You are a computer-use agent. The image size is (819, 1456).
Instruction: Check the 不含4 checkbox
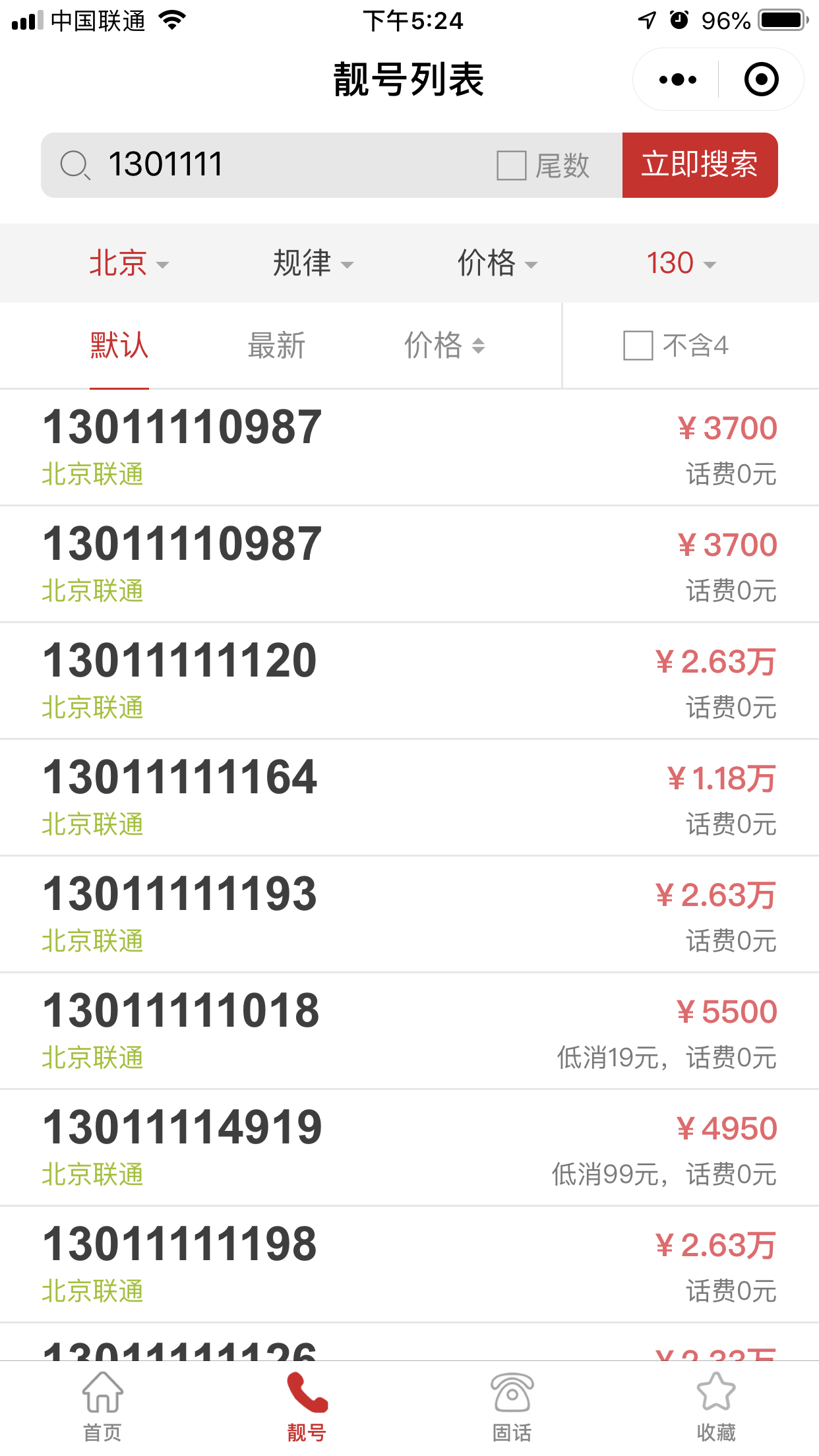[637, 346]
